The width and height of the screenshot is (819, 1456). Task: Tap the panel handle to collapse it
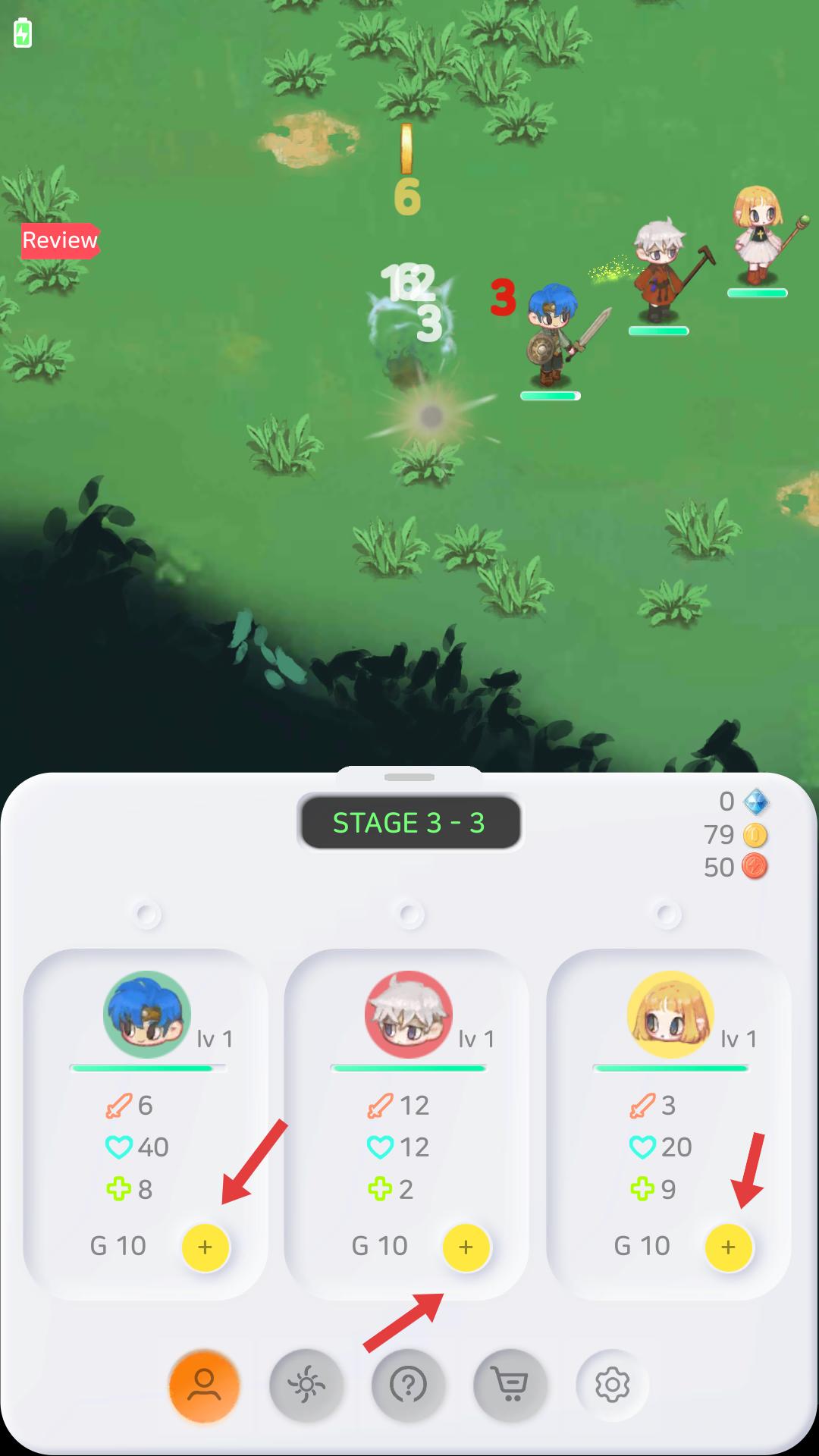coord(409,777)
